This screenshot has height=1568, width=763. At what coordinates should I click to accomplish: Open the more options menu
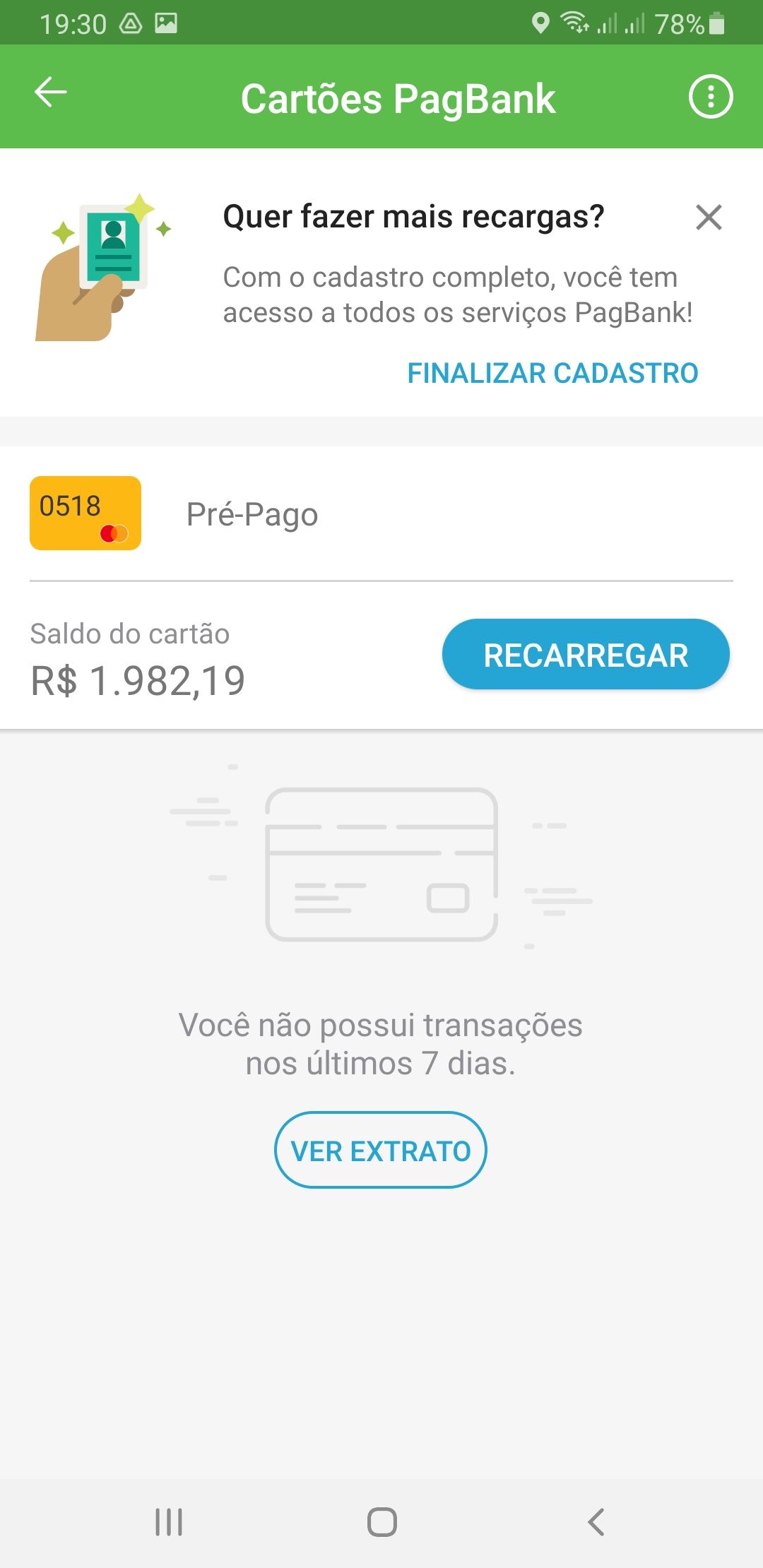point(710,97)
